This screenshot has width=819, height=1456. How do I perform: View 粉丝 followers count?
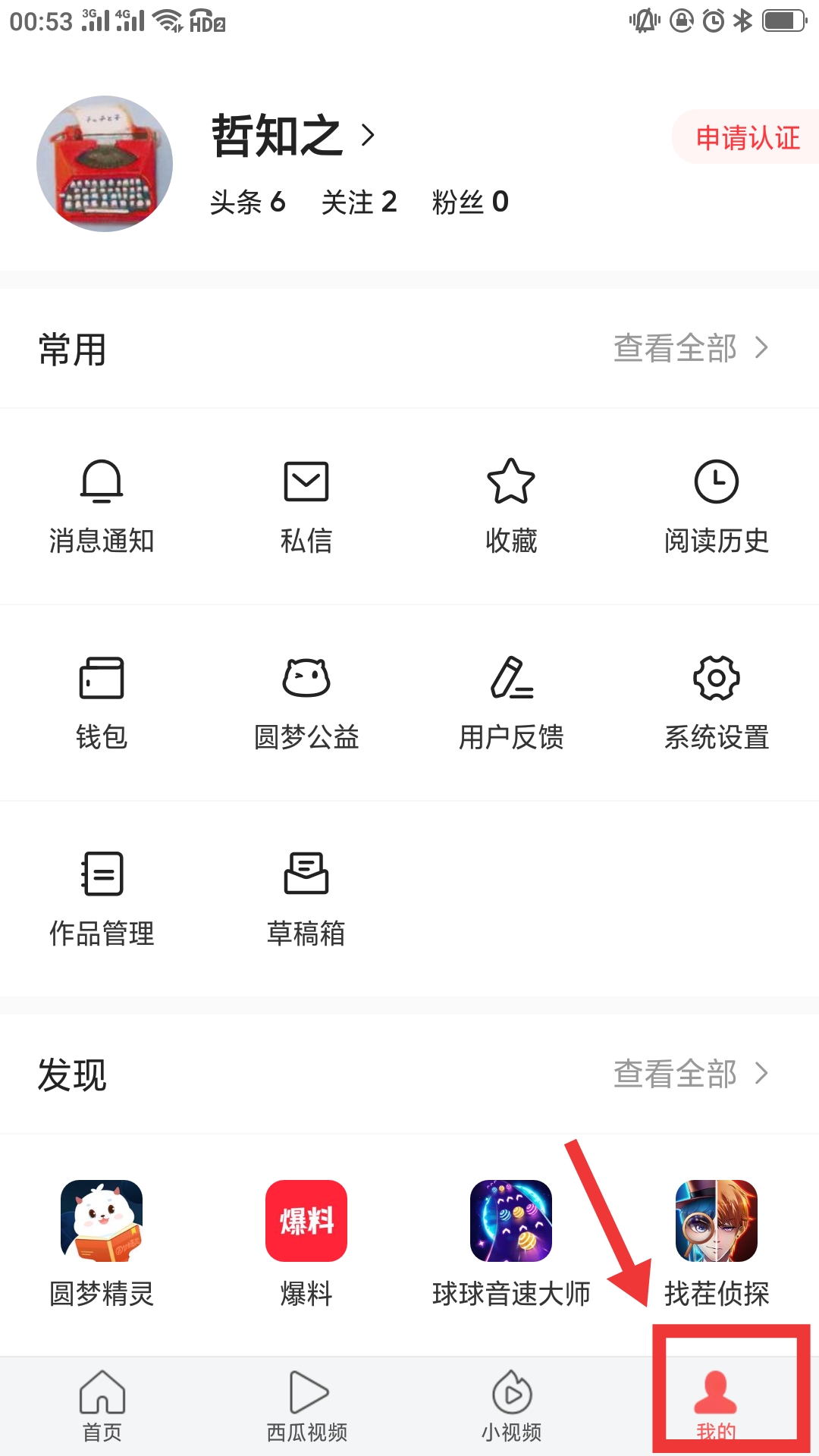[470, 202]
